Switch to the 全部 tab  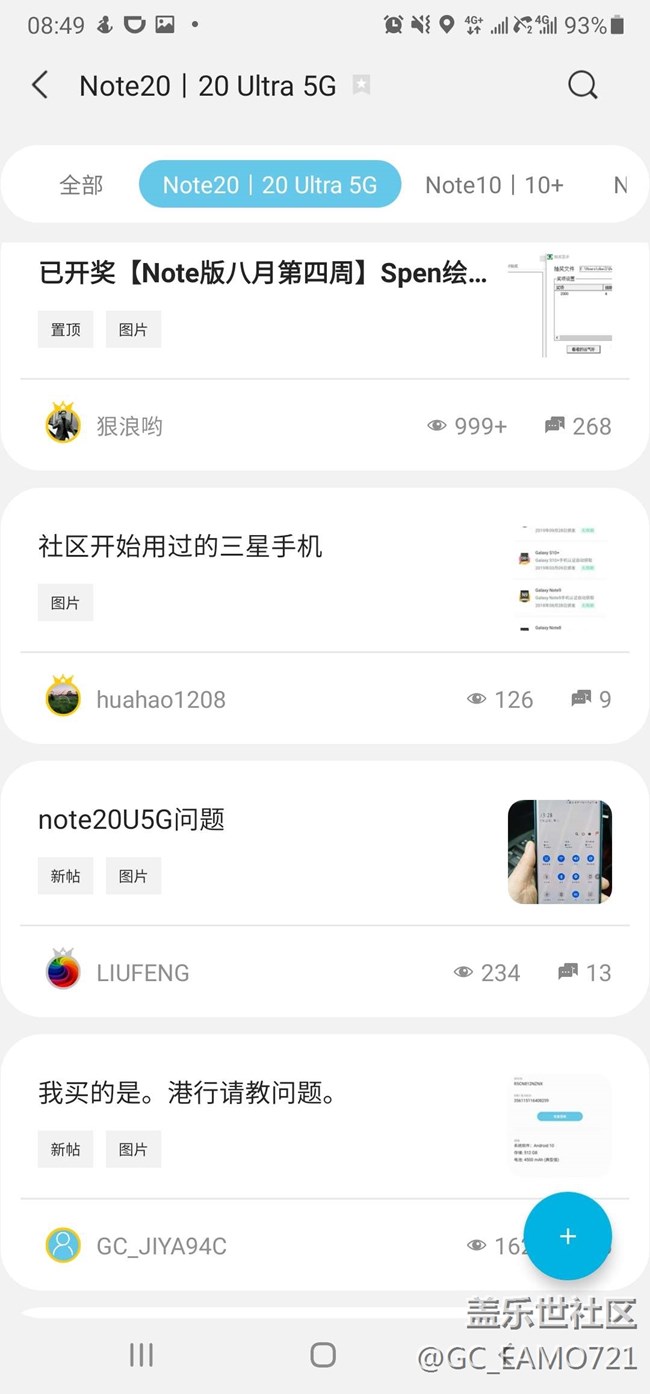coord(81,185)
